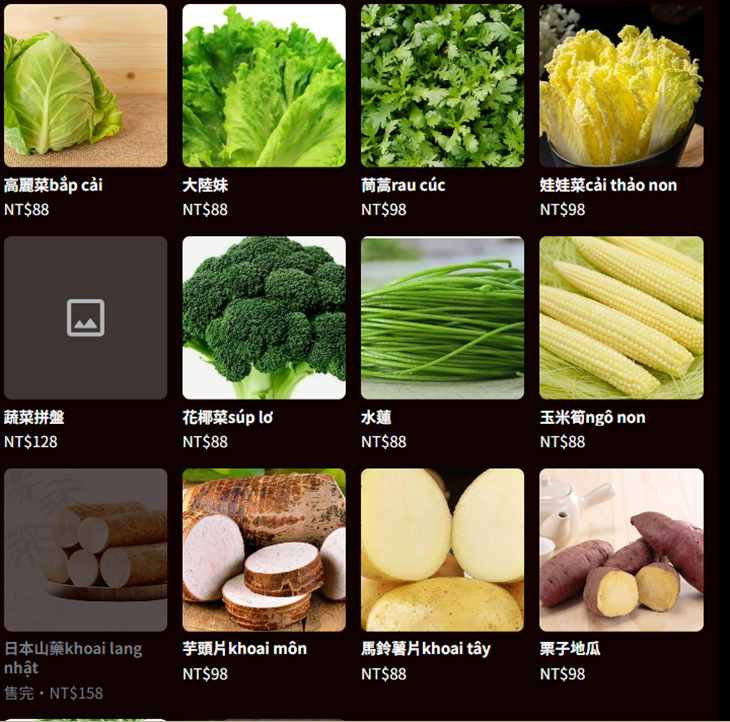730x722 pixels.
Task: Select the 大陸妹 lettuce item
Action: coord(264,86)
